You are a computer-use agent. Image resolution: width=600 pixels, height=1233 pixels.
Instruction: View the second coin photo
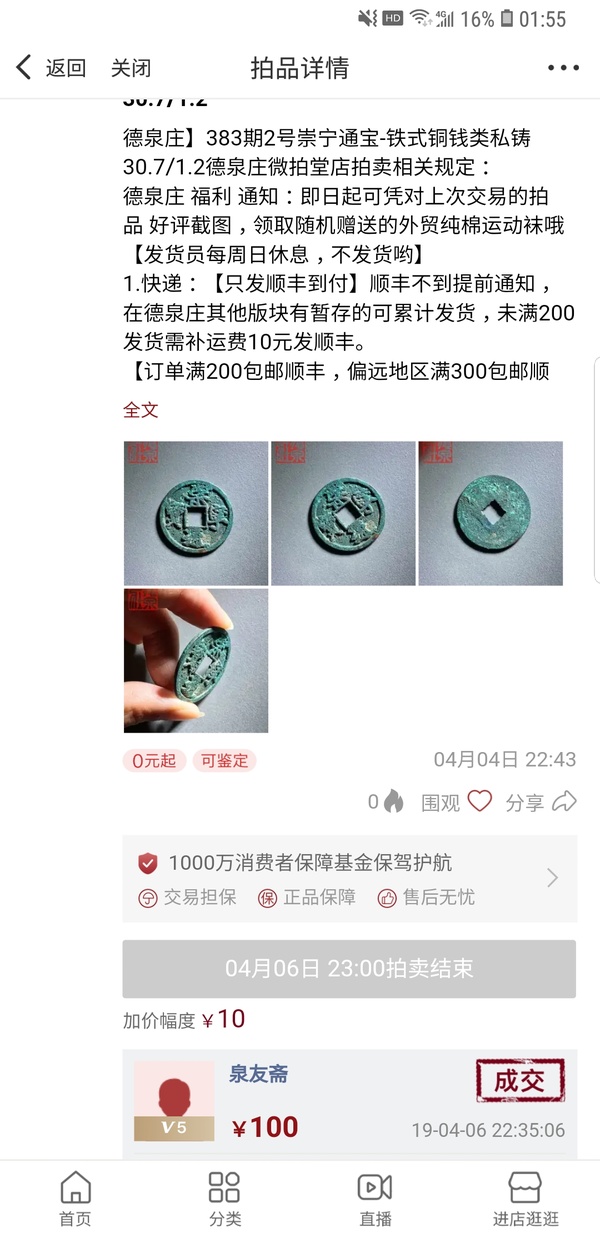(343, 513)
